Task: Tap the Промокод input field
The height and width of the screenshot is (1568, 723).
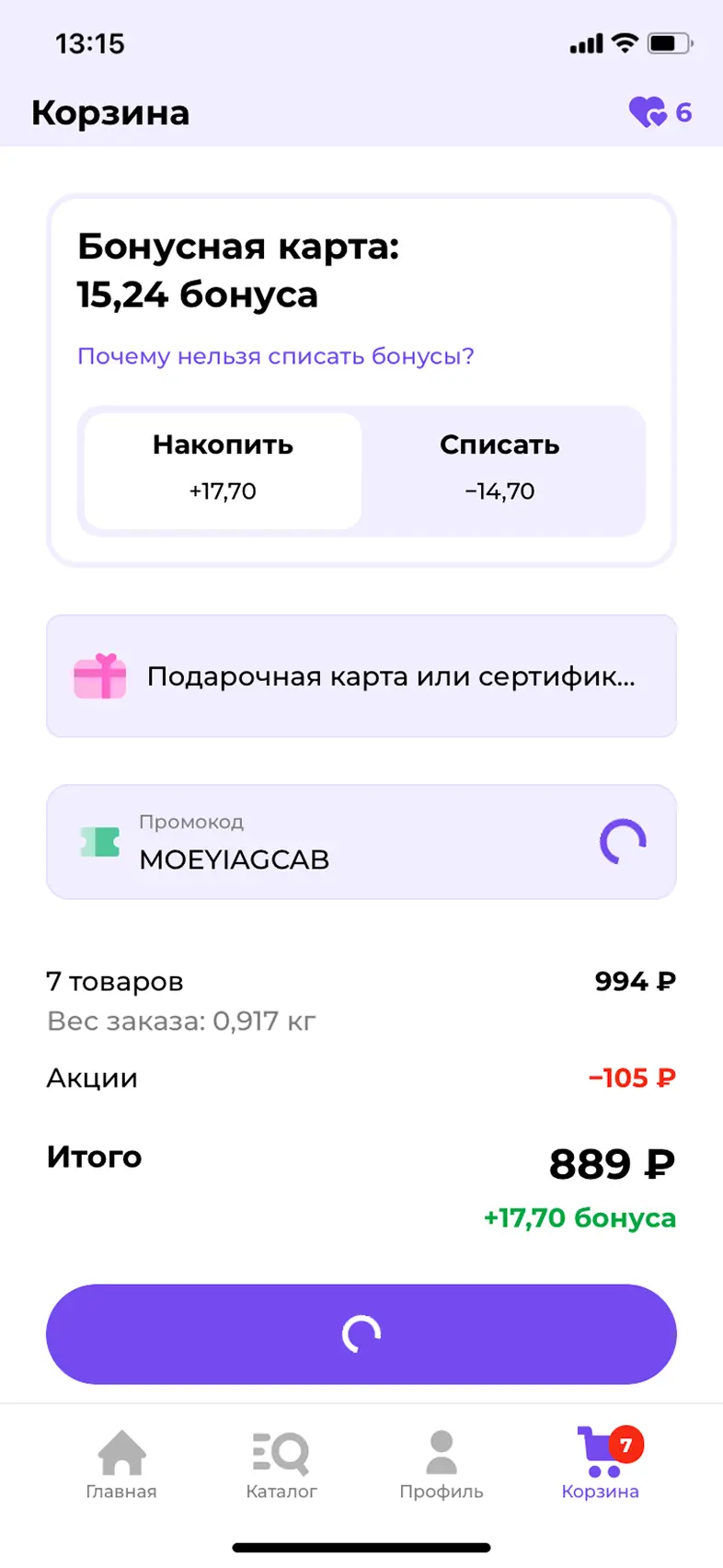Action: coord(350,842)
